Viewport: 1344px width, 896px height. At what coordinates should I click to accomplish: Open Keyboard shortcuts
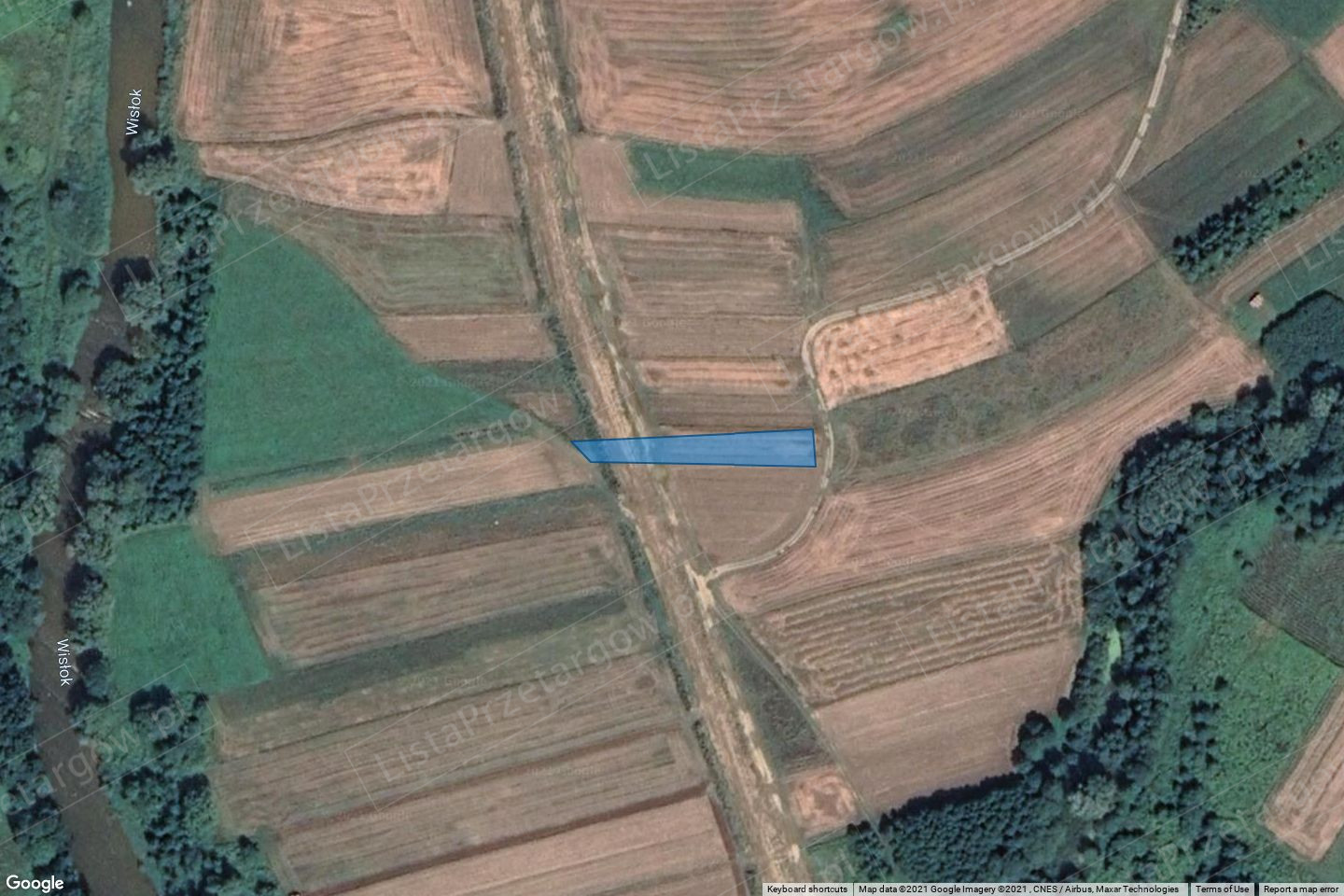coord(806,889)
